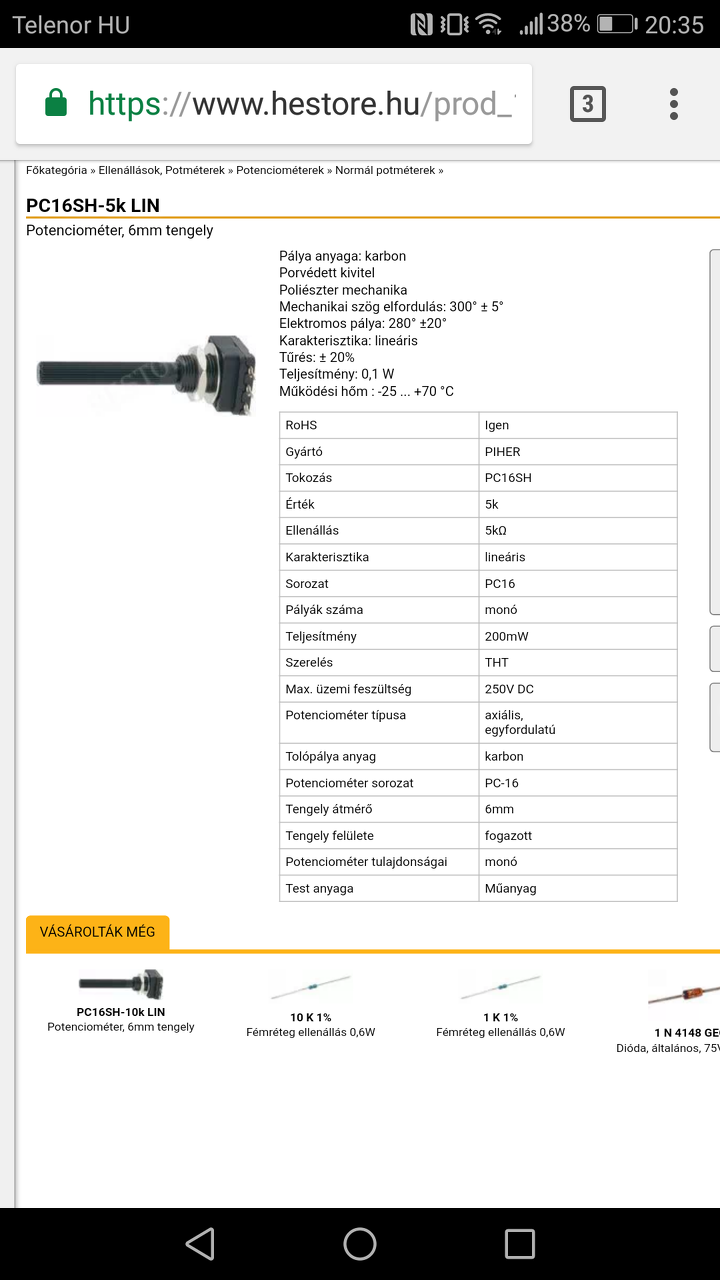This screenshot has width=720, height=1280.
Task: Open the tab switcher showing 3 tabs
Action: [x=587, y=104]
